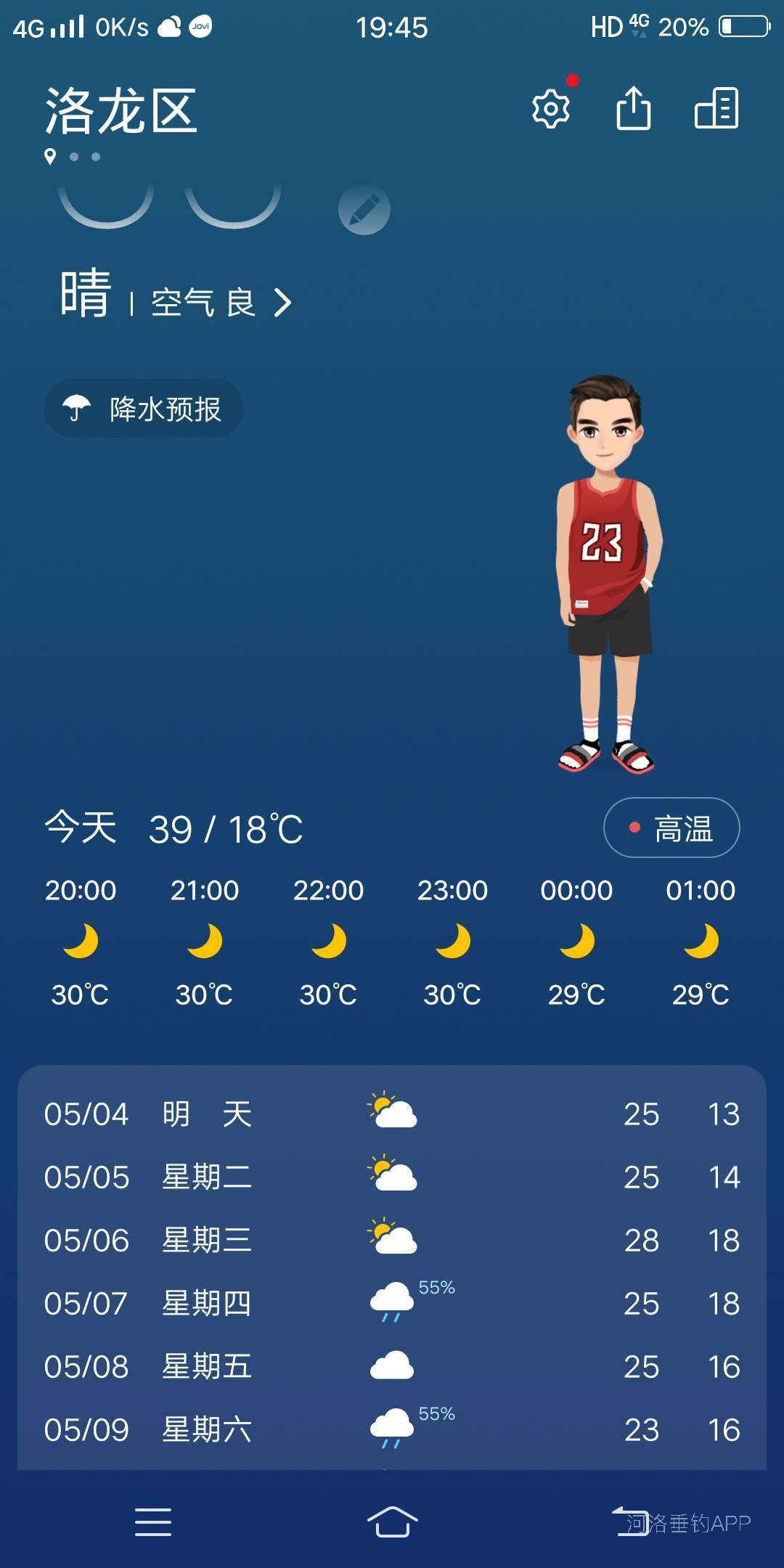Open the city management icon
Screen dimensions: 784x1568
pos(716,107)
